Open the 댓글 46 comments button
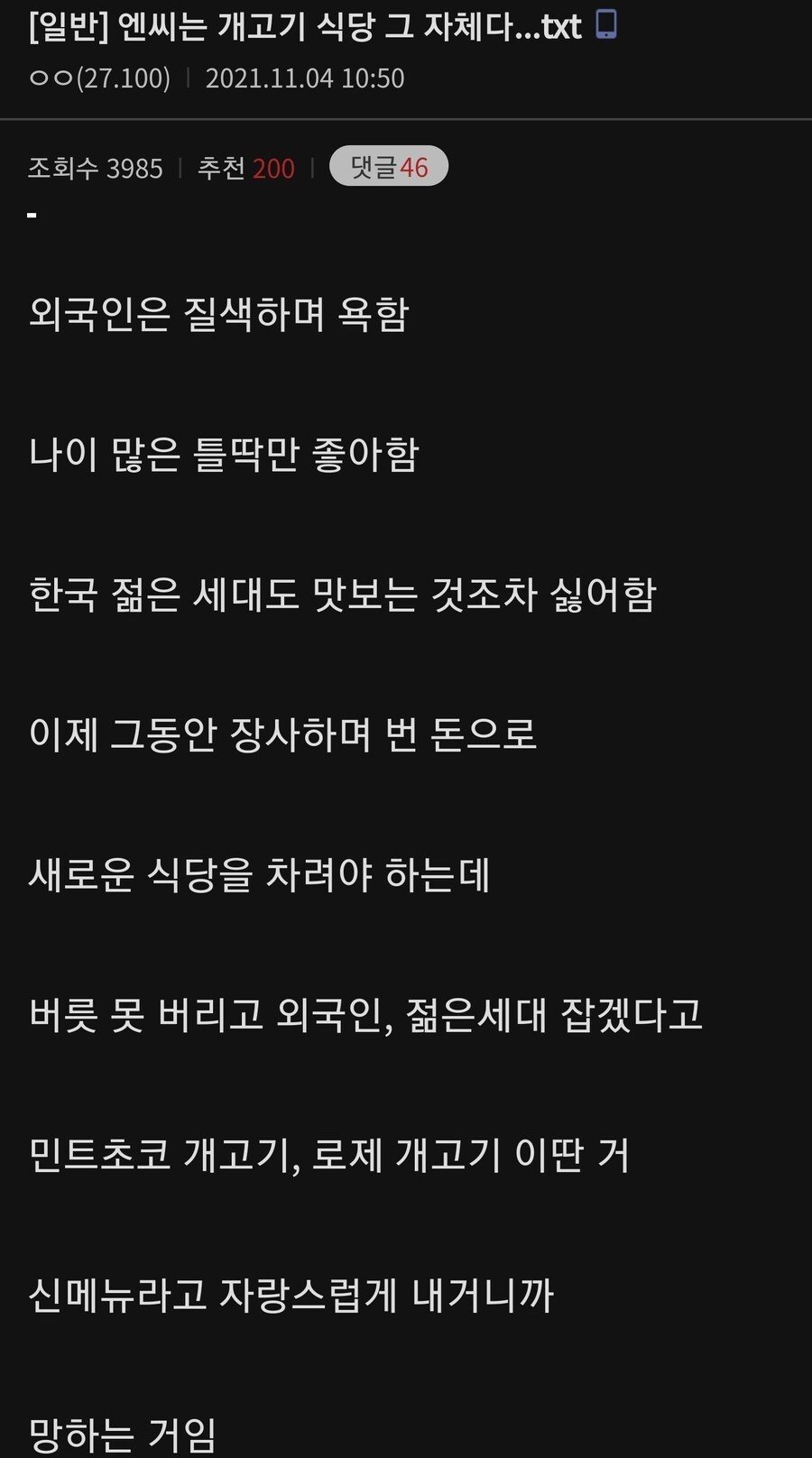Image resolution: width=812 pixels, height=1458 pixels. (x=389, y=167)
